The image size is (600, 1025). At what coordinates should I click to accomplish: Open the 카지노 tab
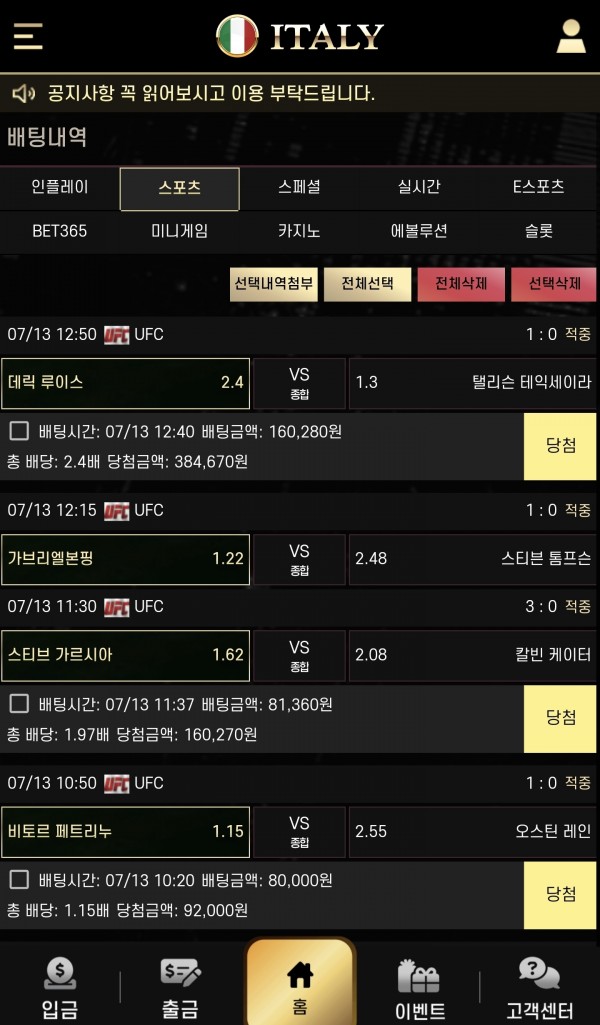299,231
